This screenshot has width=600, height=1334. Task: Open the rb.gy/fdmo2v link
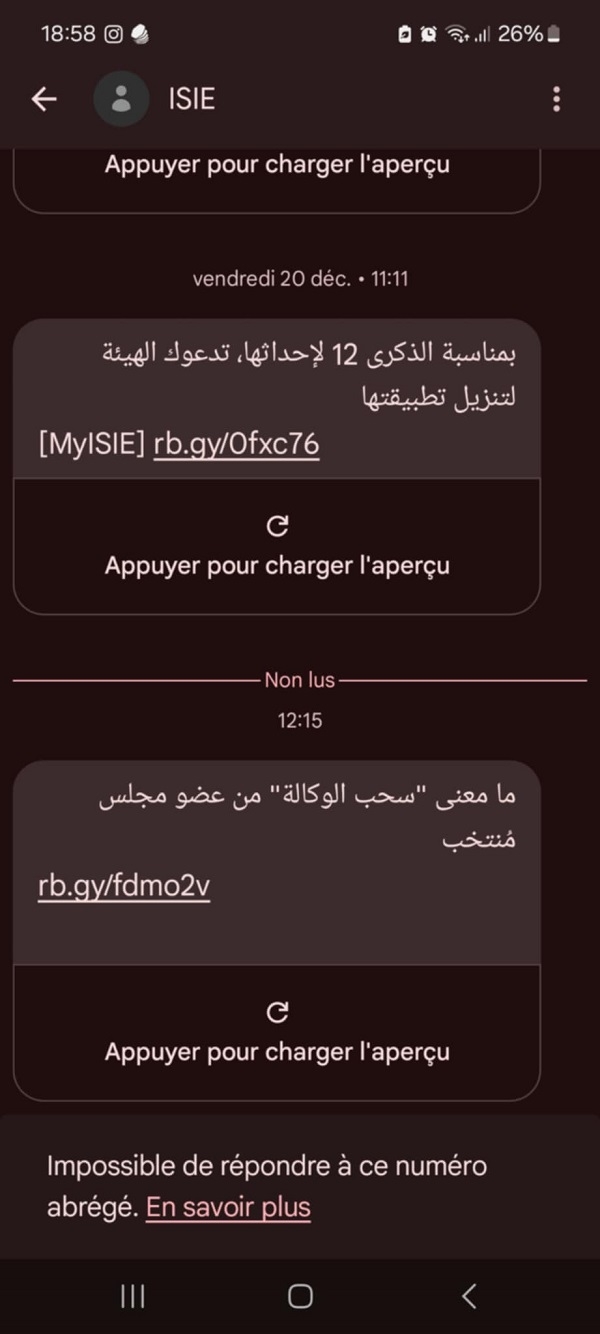click(124, 886)
